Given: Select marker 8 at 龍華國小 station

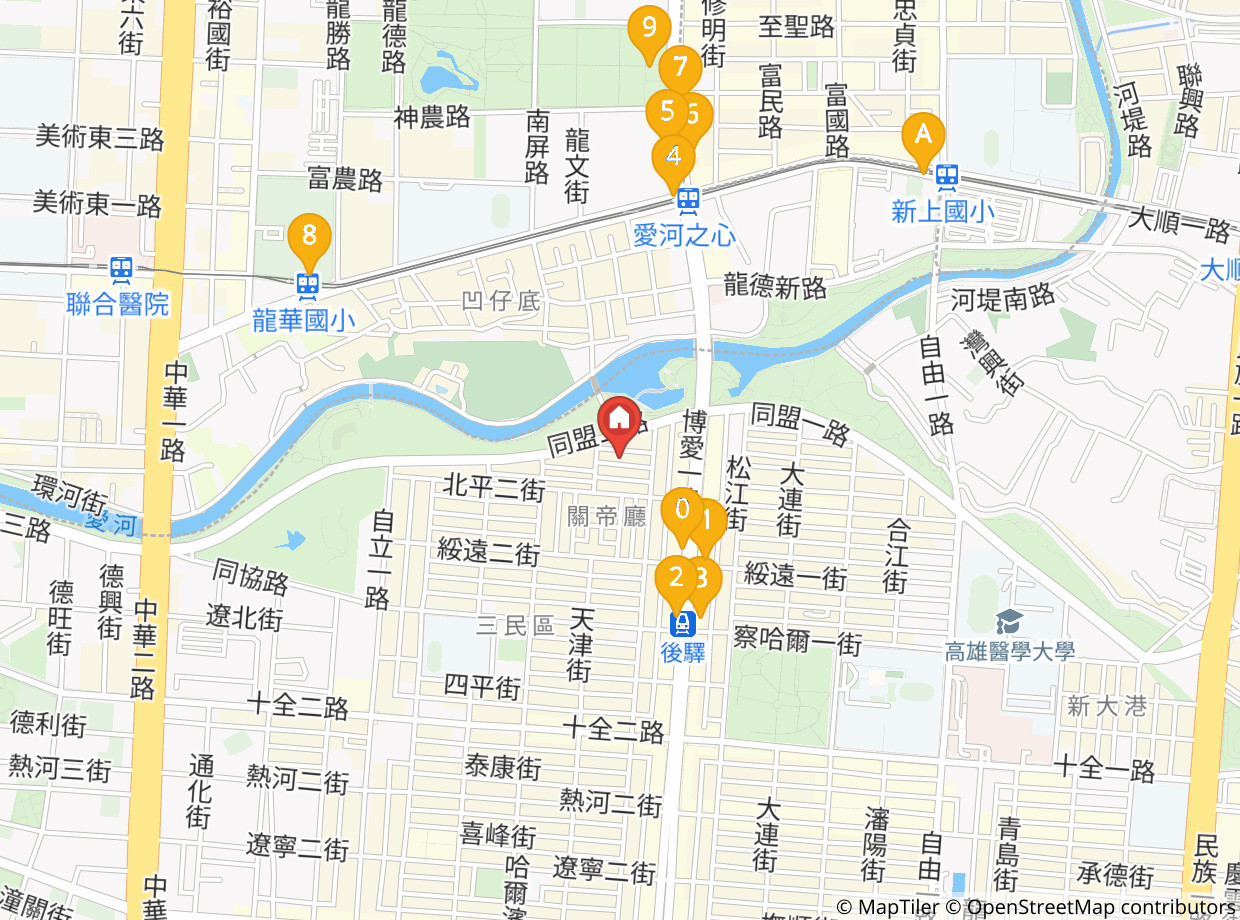Looking at the screenshot, I should [309, 237].
